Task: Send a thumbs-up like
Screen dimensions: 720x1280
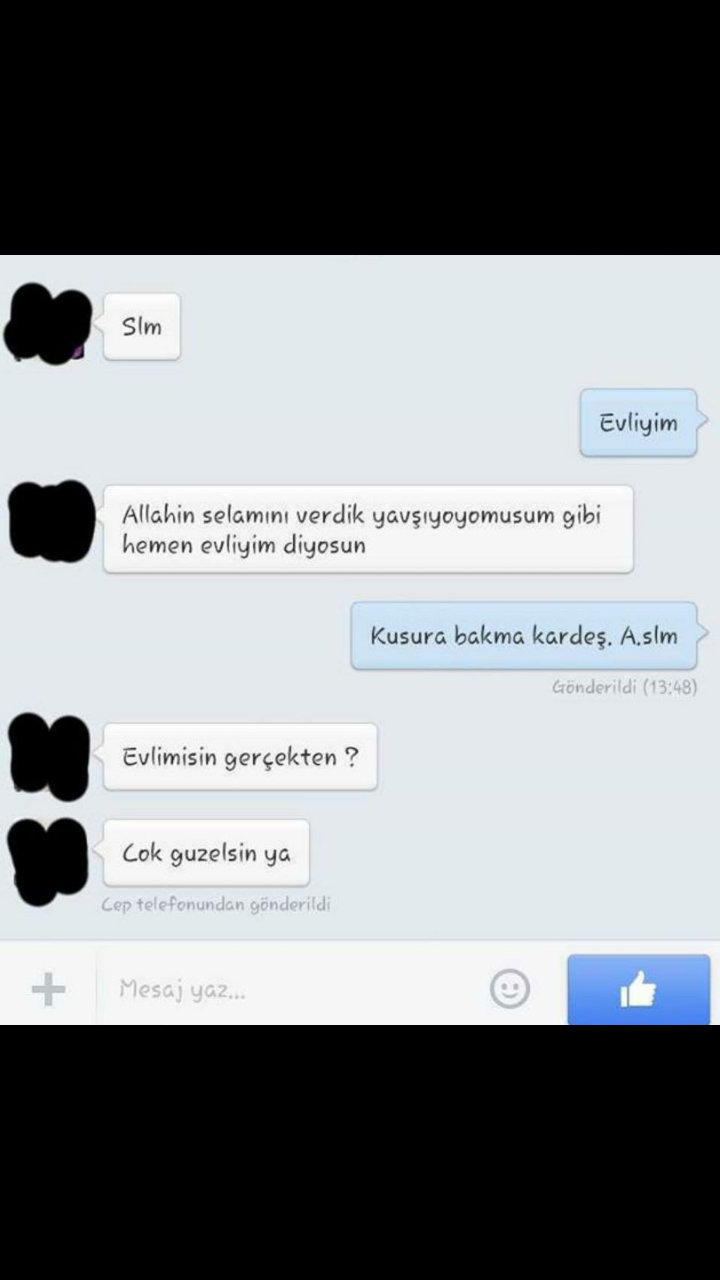Action: pos(638,990)
